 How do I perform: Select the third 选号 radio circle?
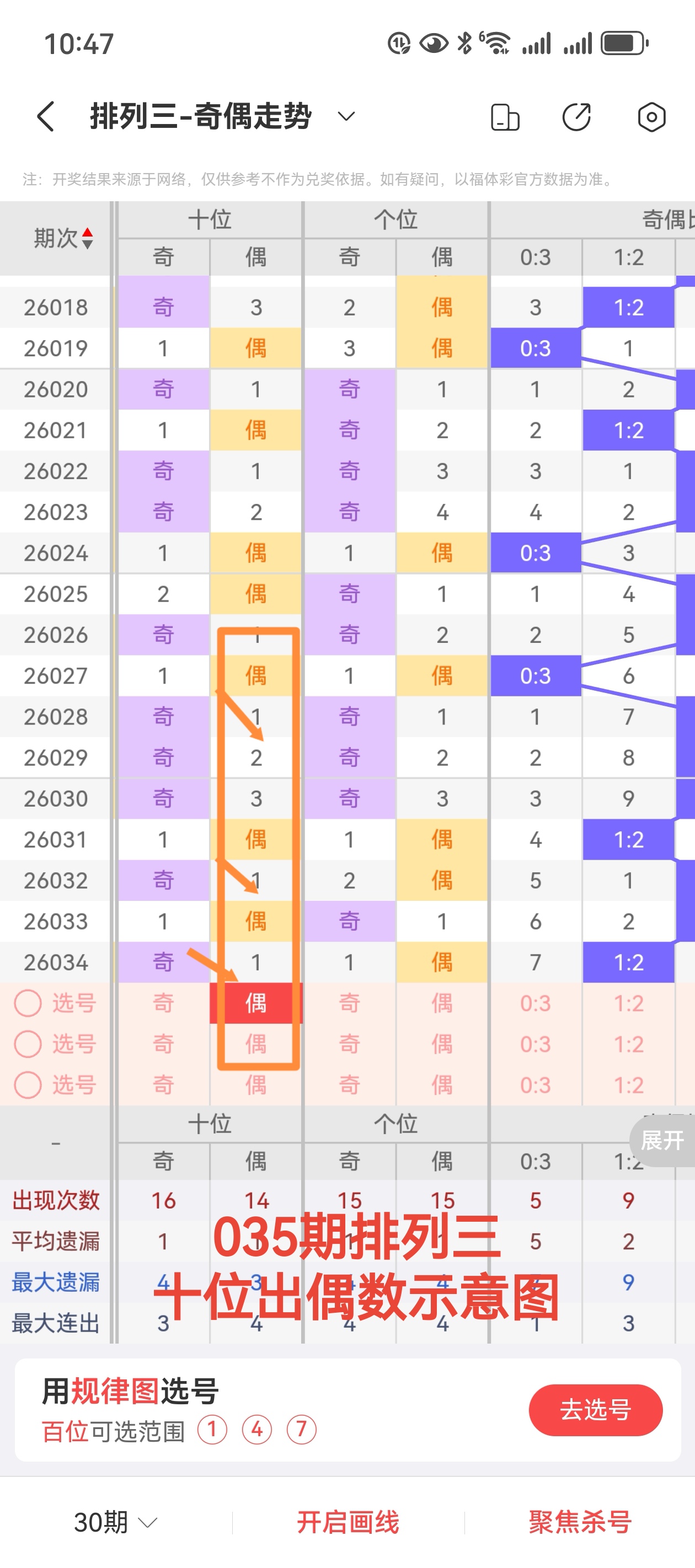pos(28,1084)
